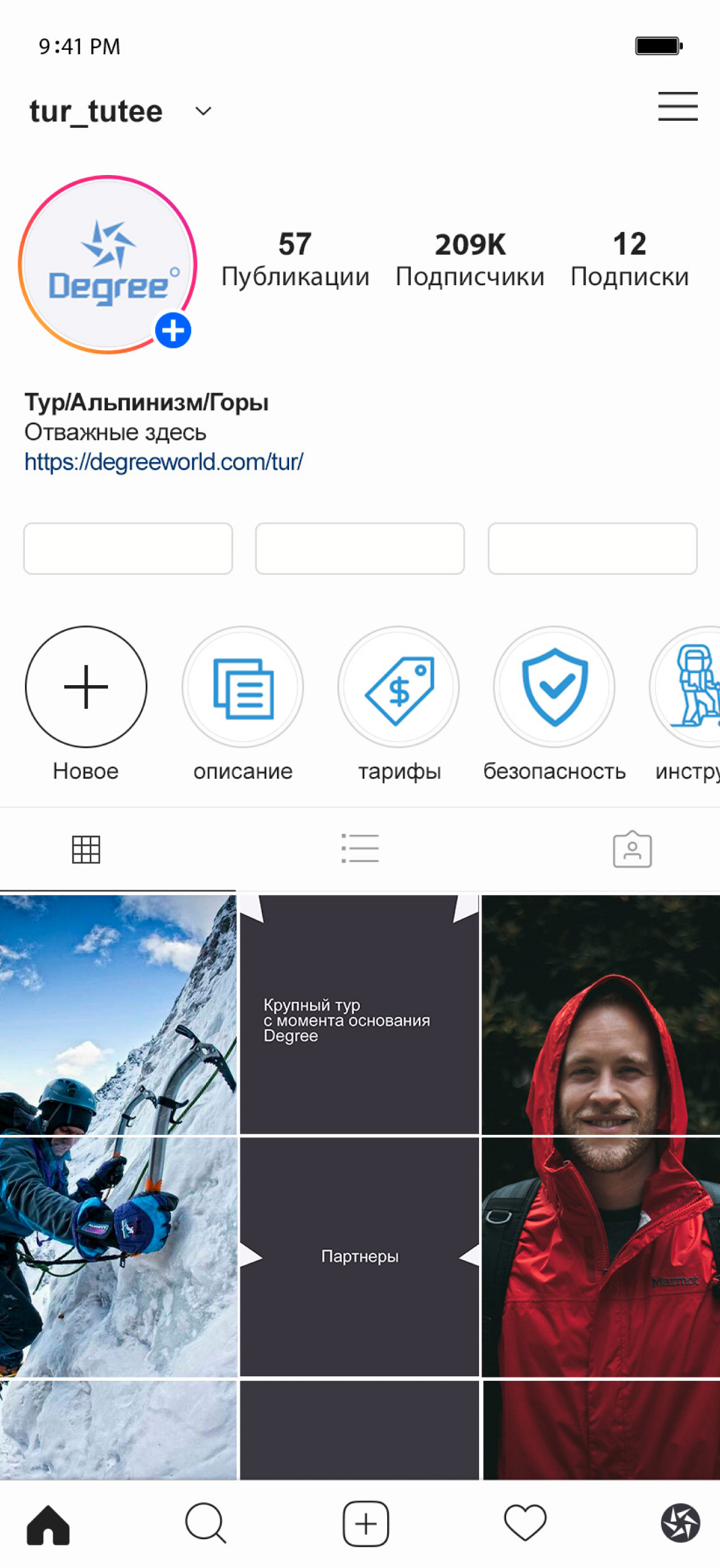720x1568 pixels.
Task: Expand the tur_tutee account switcher
Action: 203,111
